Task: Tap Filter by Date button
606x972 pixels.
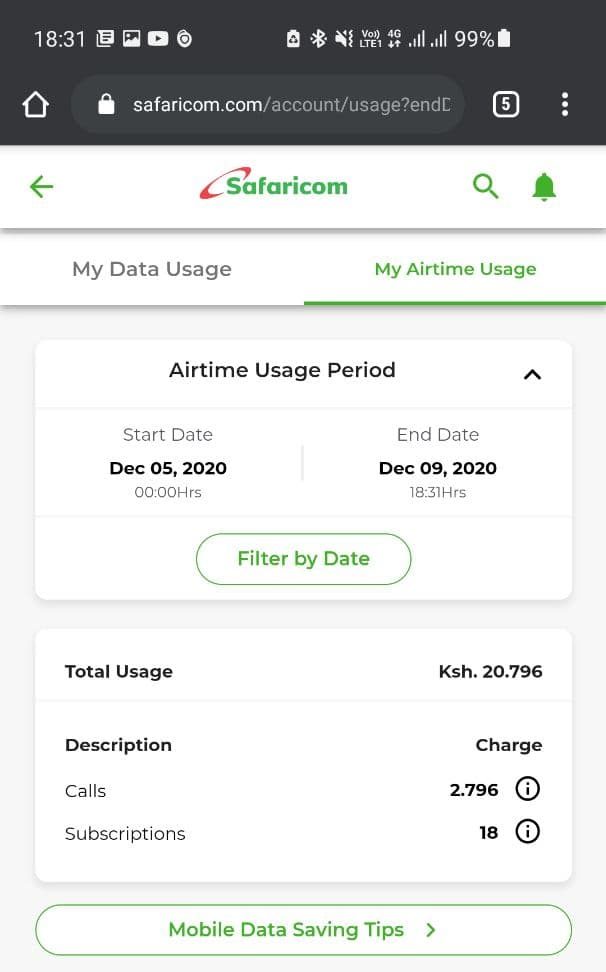Action: tap(304, 559)
